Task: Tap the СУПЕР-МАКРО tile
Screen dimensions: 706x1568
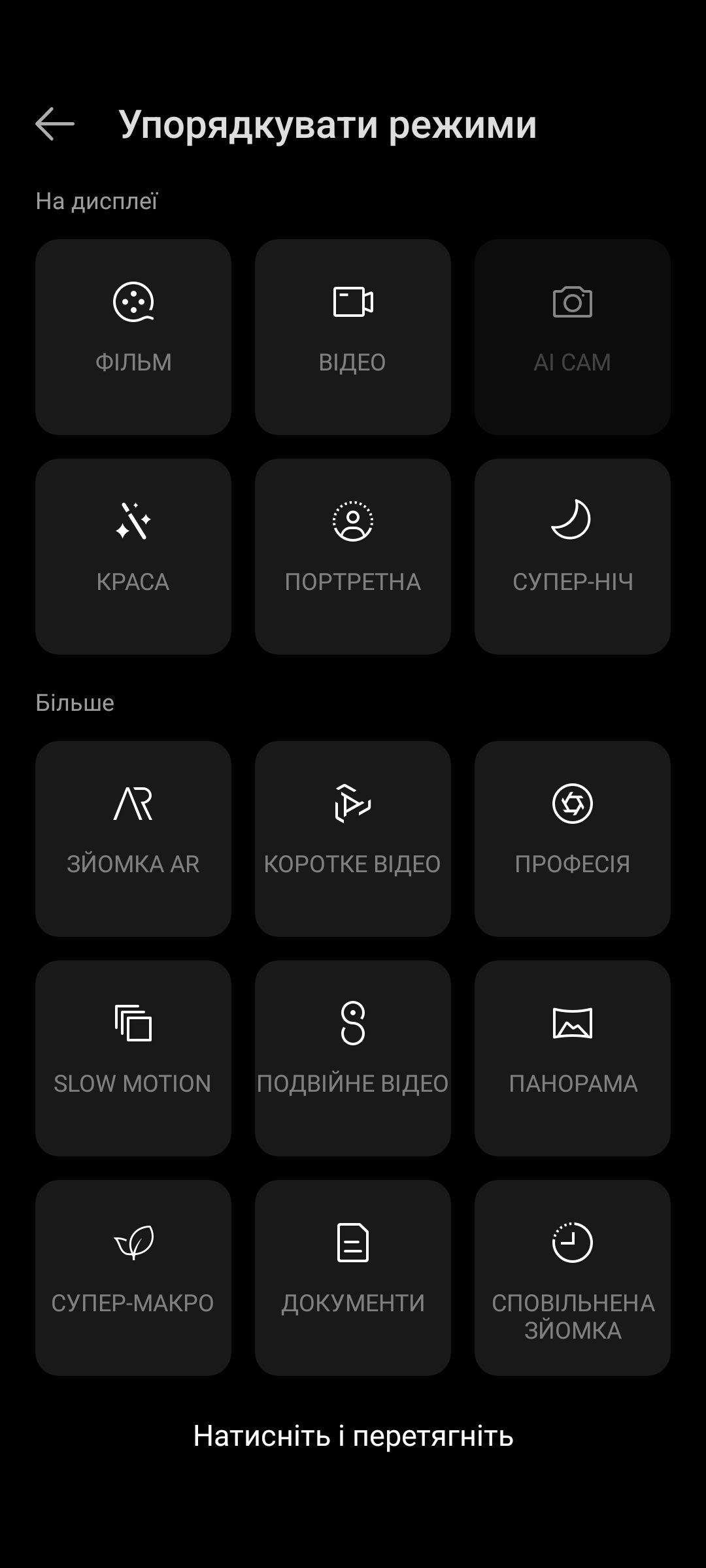Action: tap(133, 1278)
